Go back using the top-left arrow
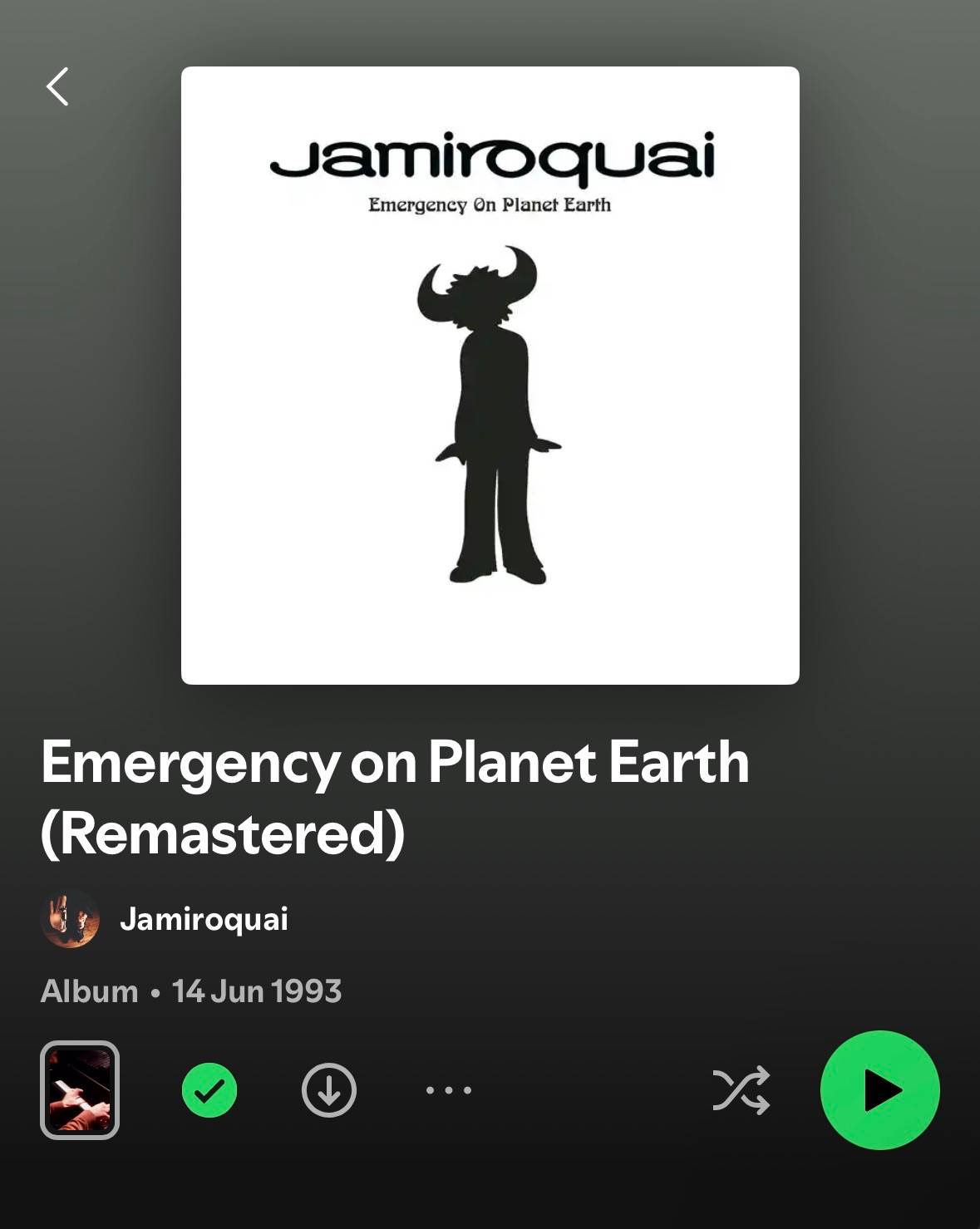Viewport: 980px width, 1229px height. [57, 87]
